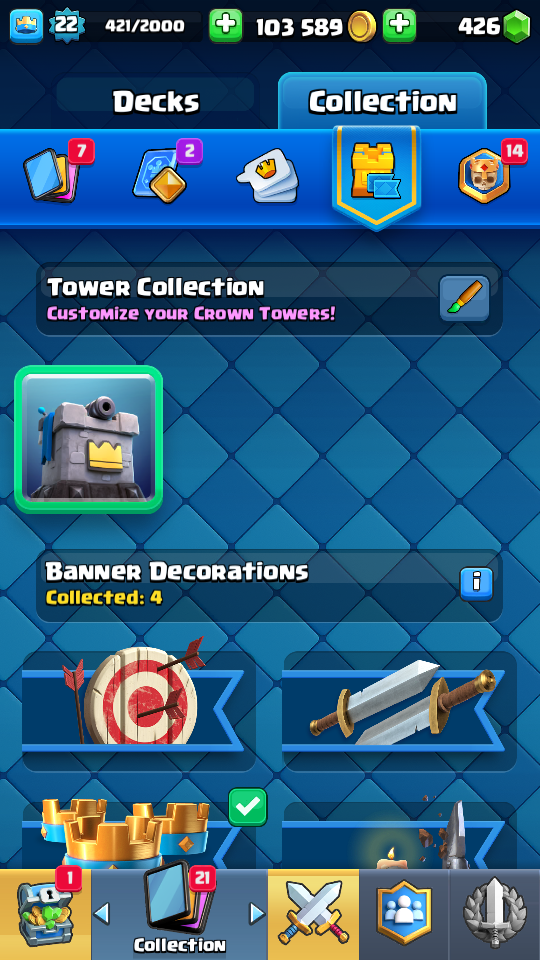Switch to the Decks tab
This screenshot has height=960, width=540.
(156, 100)
